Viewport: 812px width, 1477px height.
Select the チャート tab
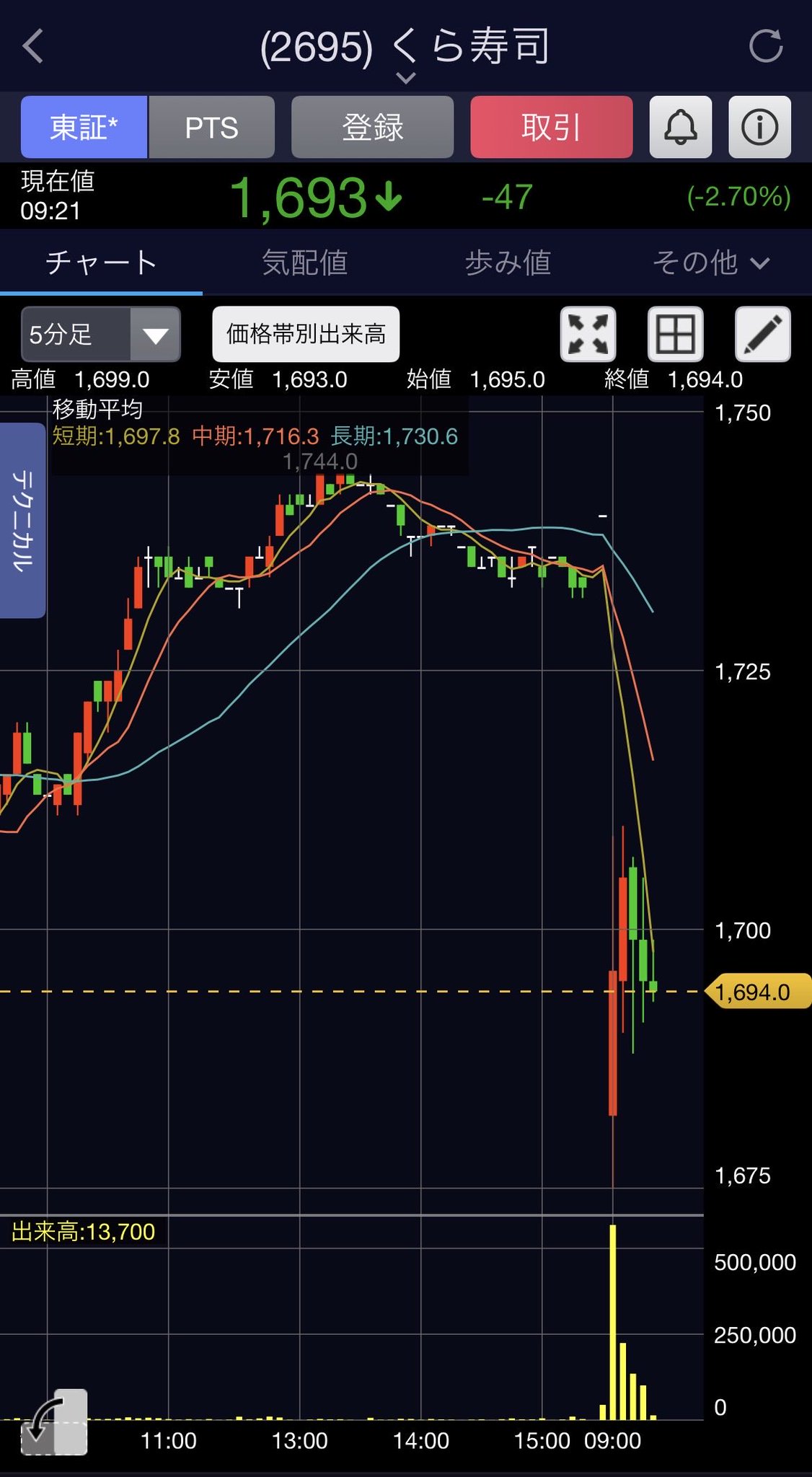coord(101,263)
